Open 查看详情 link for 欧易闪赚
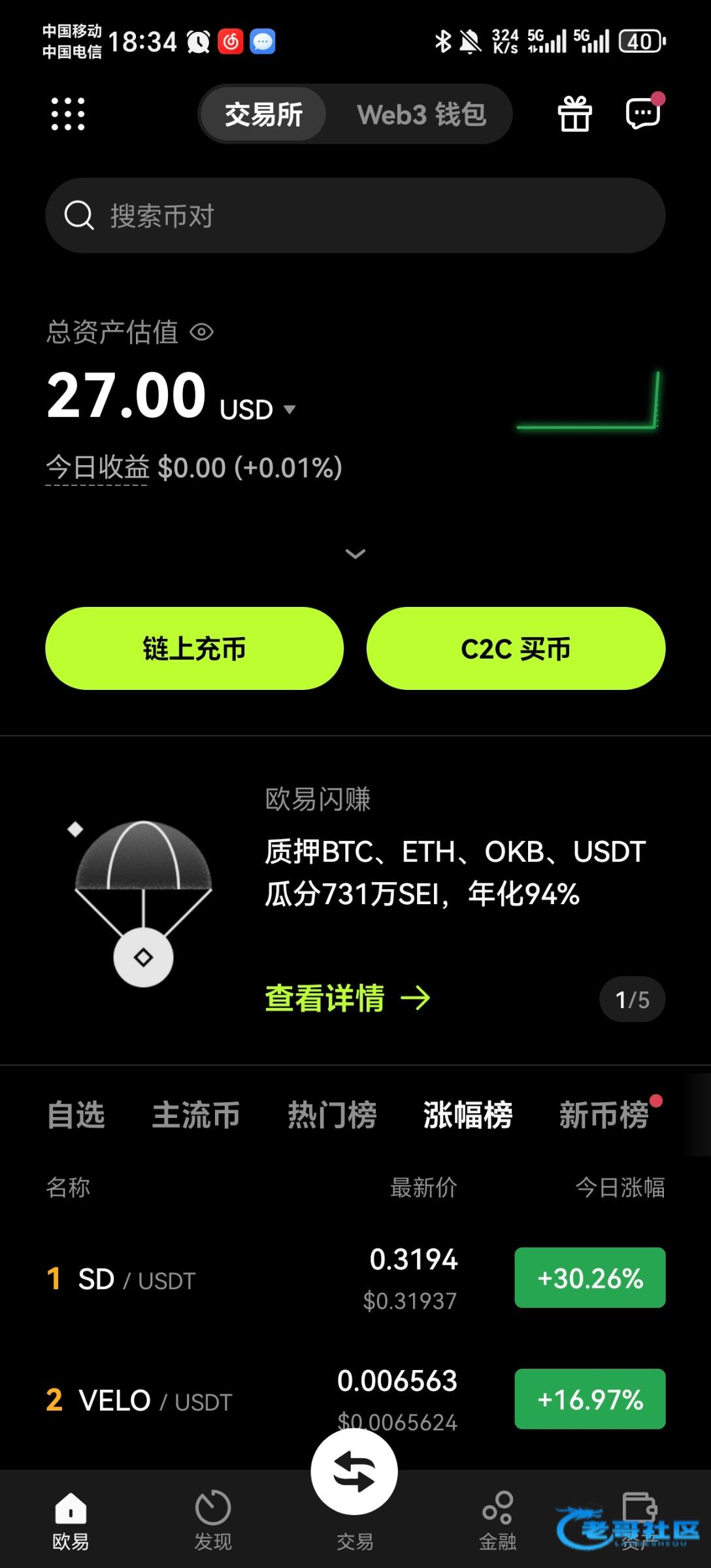711x1568 pixels. point(347,998)
